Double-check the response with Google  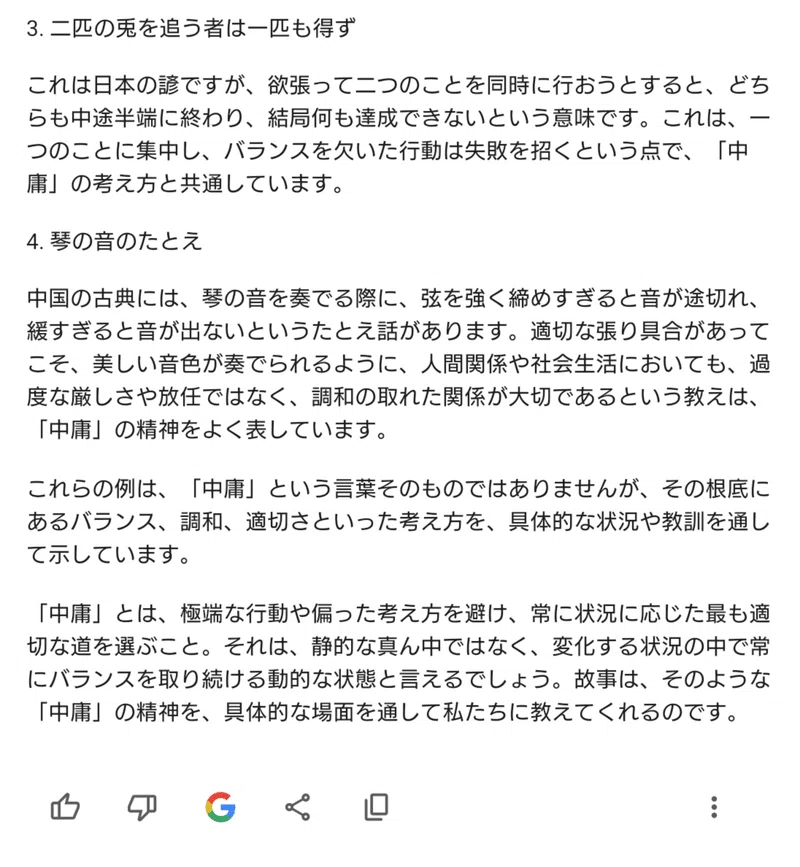click(221, 807)
